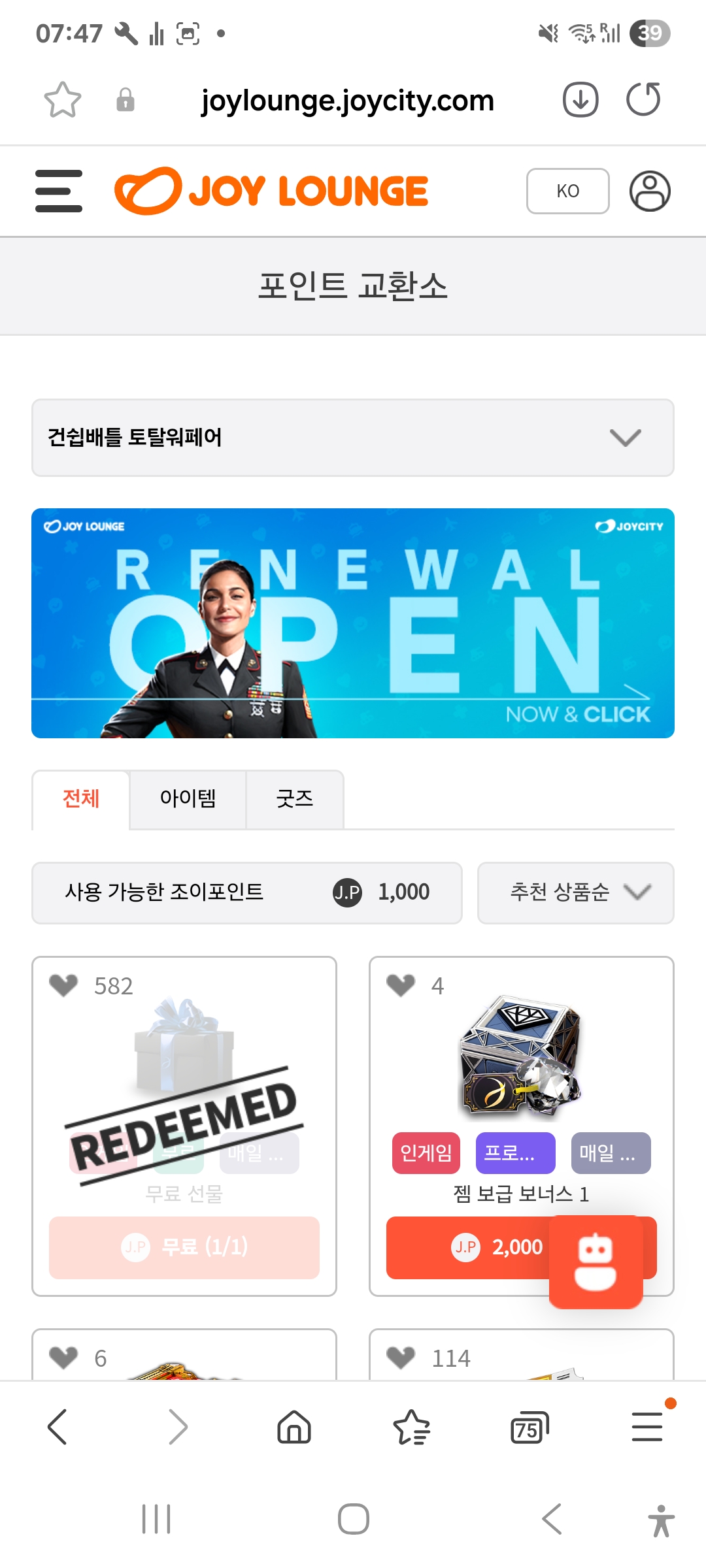706x1568 pixels.
Task: Open the browser main menu
Action: point(647,1428)
